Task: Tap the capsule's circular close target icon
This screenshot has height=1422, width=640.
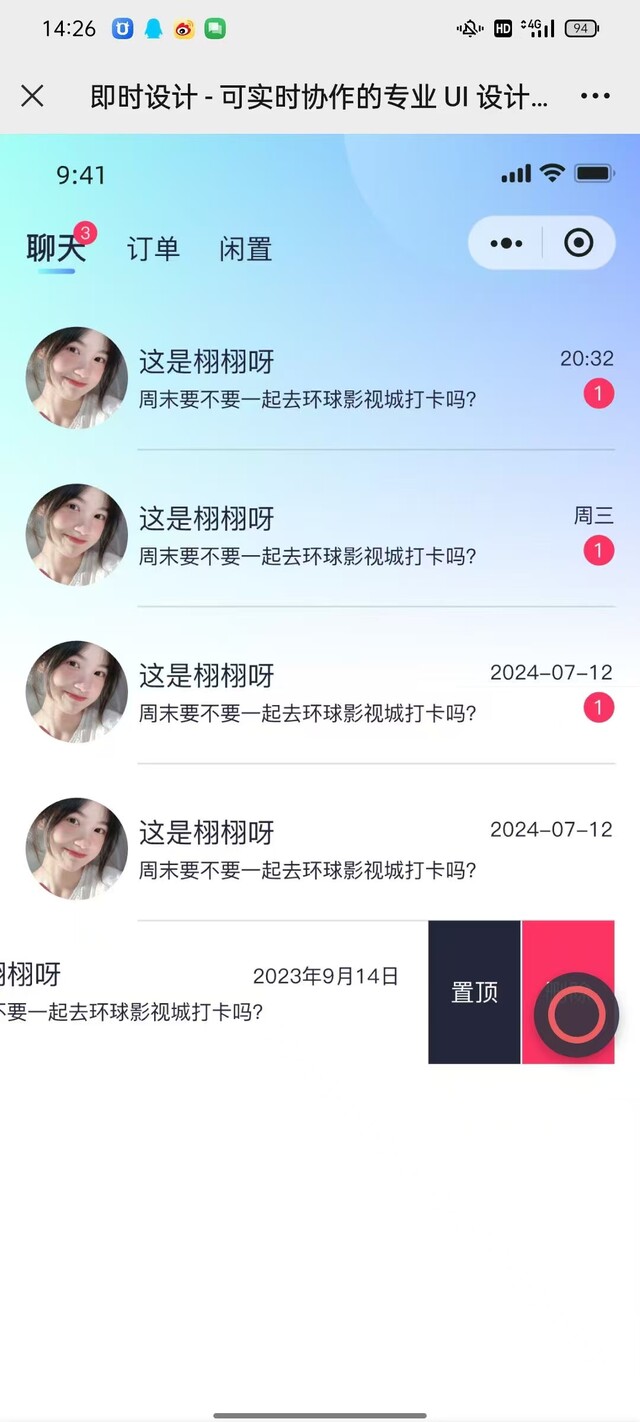Action: pyautogui.click(x=578, y=243)
